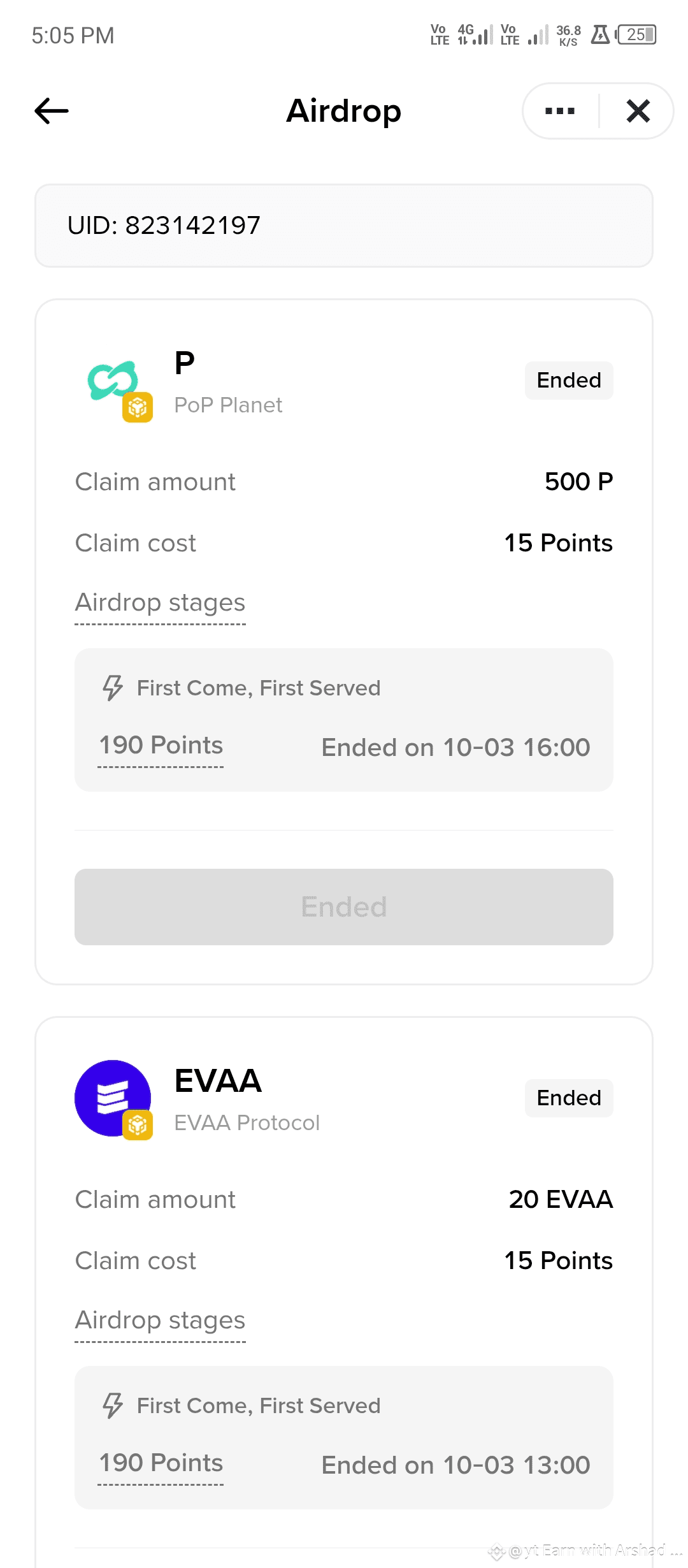
Task: Tap 190 Points in the PoP Planet stage
Action: coord(161,746)
